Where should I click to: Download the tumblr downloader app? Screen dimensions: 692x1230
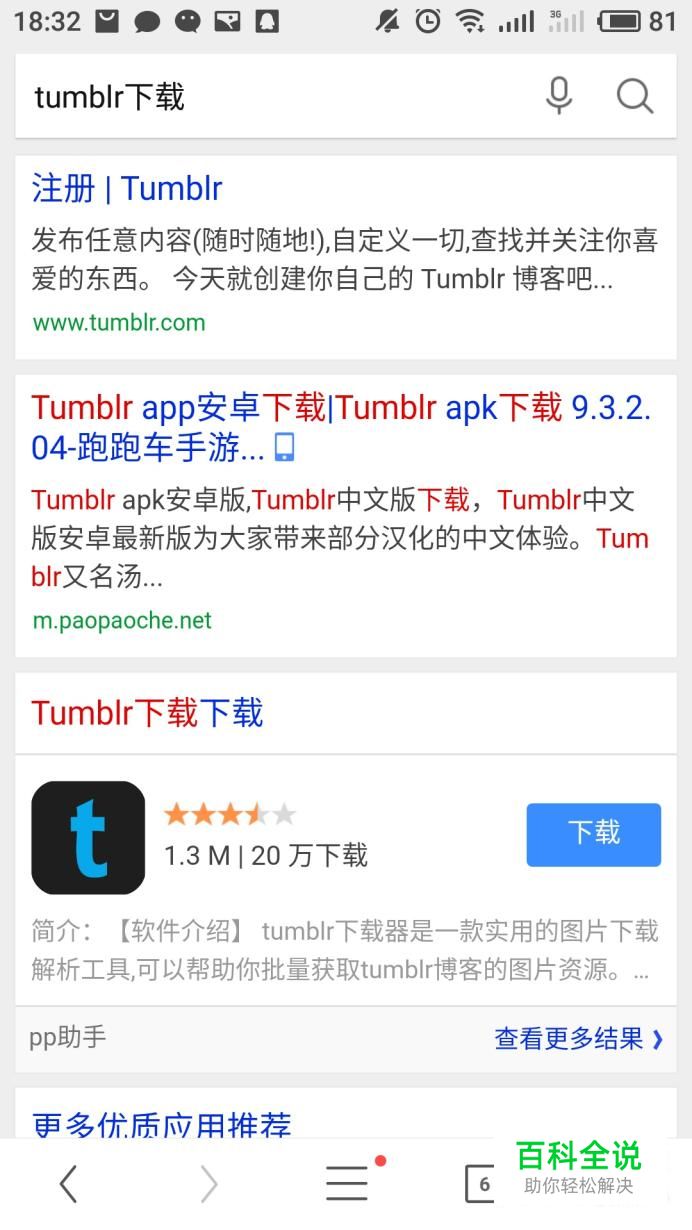pos(593,834)
